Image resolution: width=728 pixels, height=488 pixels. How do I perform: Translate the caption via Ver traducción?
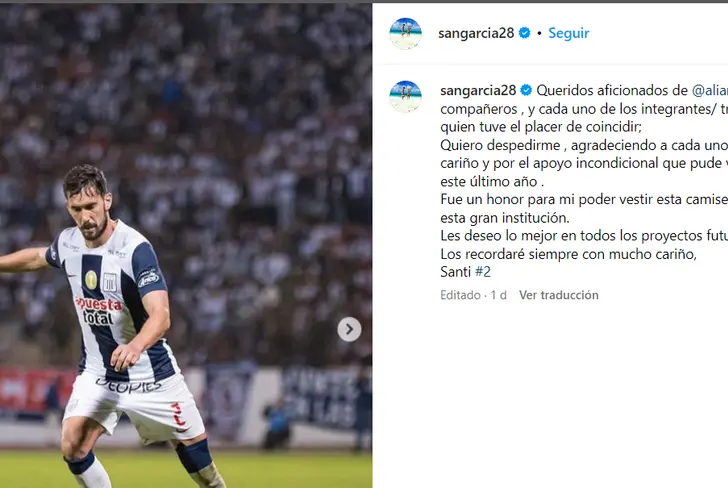pos(558,295)
